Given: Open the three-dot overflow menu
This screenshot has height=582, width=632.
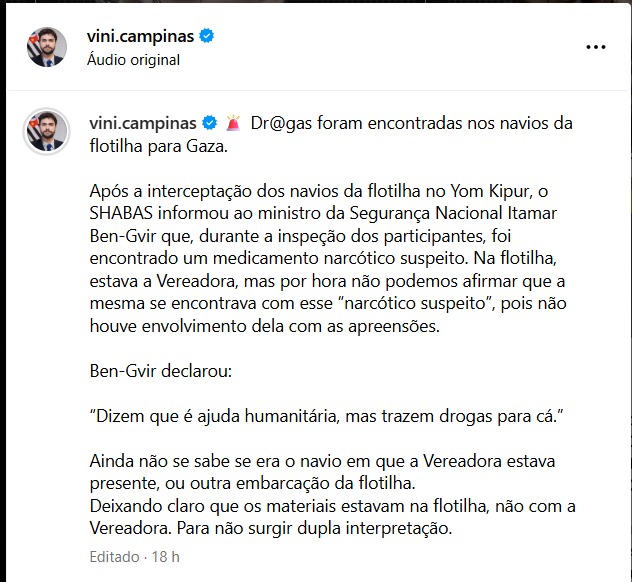Looking at the screenshot, I should [x=596, y=47].
